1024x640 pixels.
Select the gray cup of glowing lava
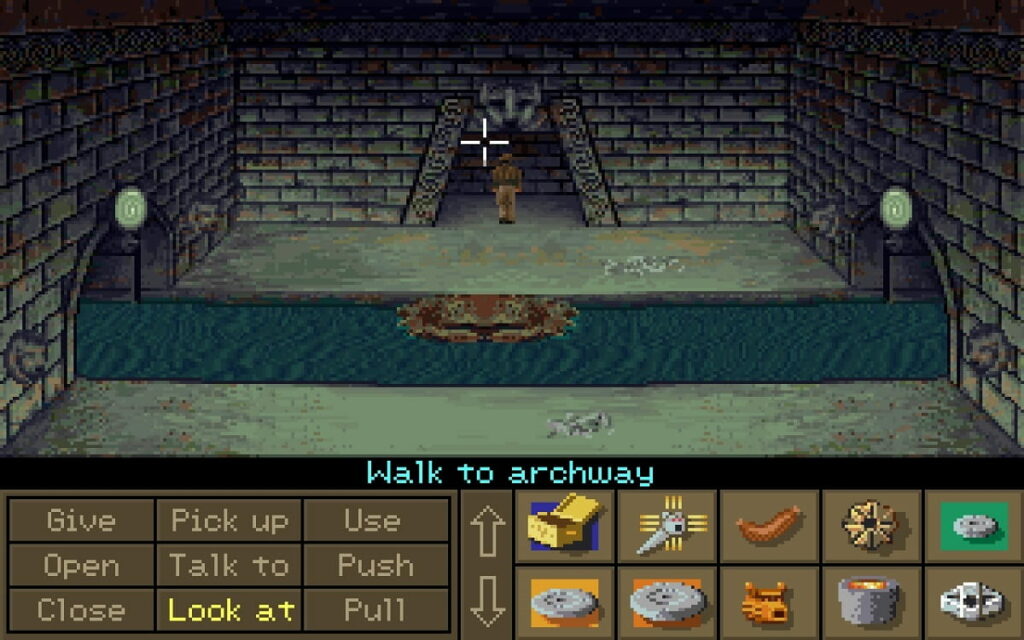pyautogui.click(x=870, y=601)
